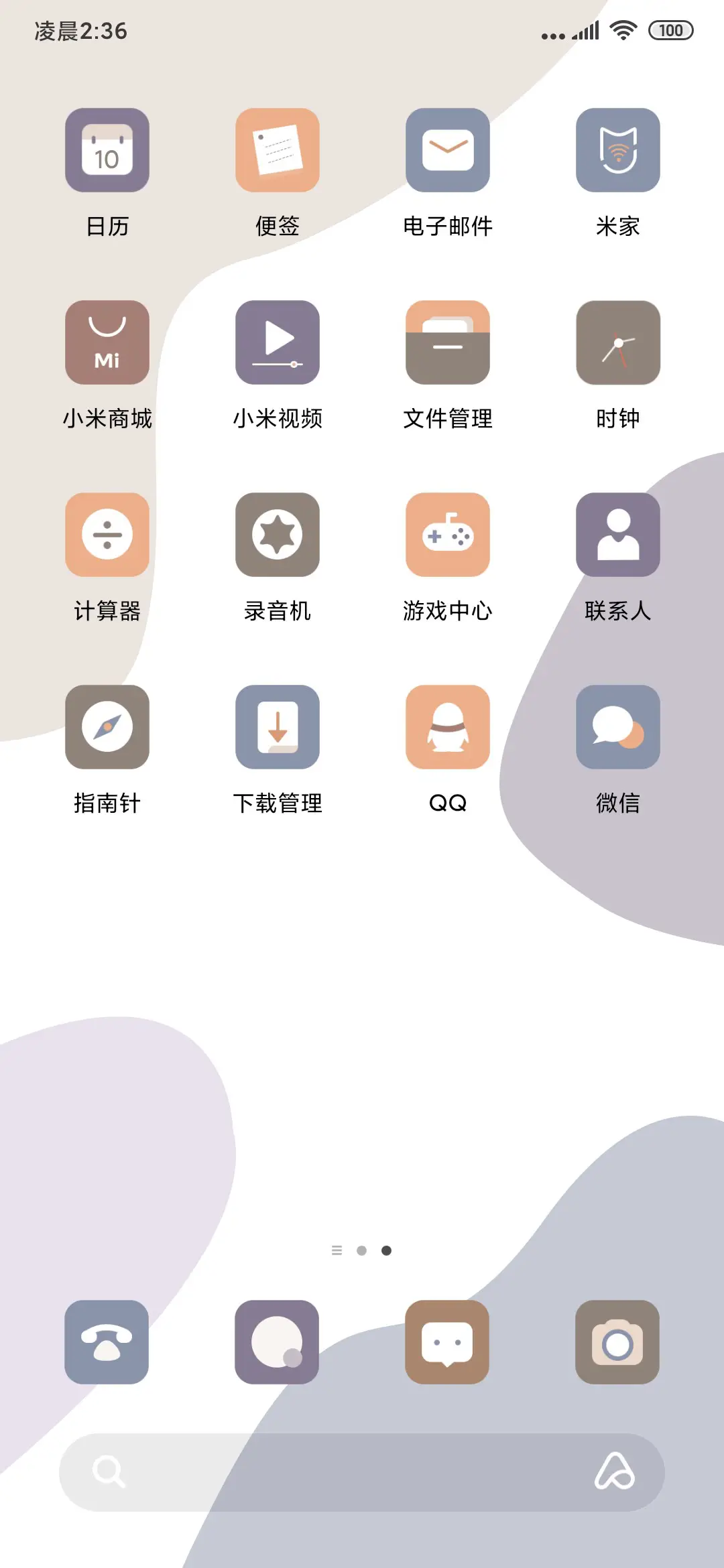Open the phone dialer in dock
The height and width of the screenshot is (1568, 724).
coord(107,1345)
